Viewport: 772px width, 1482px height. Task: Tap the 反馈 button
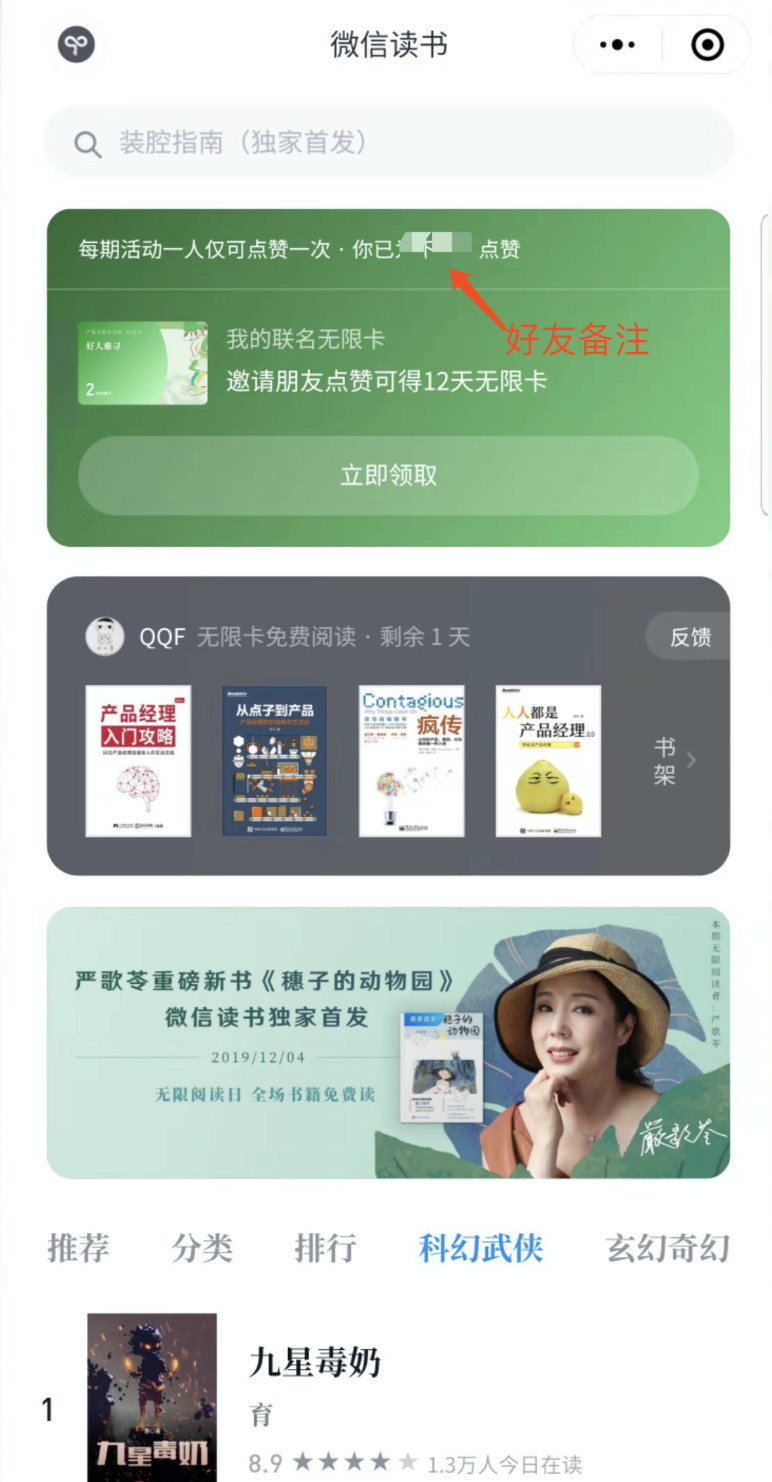[689, 637]
